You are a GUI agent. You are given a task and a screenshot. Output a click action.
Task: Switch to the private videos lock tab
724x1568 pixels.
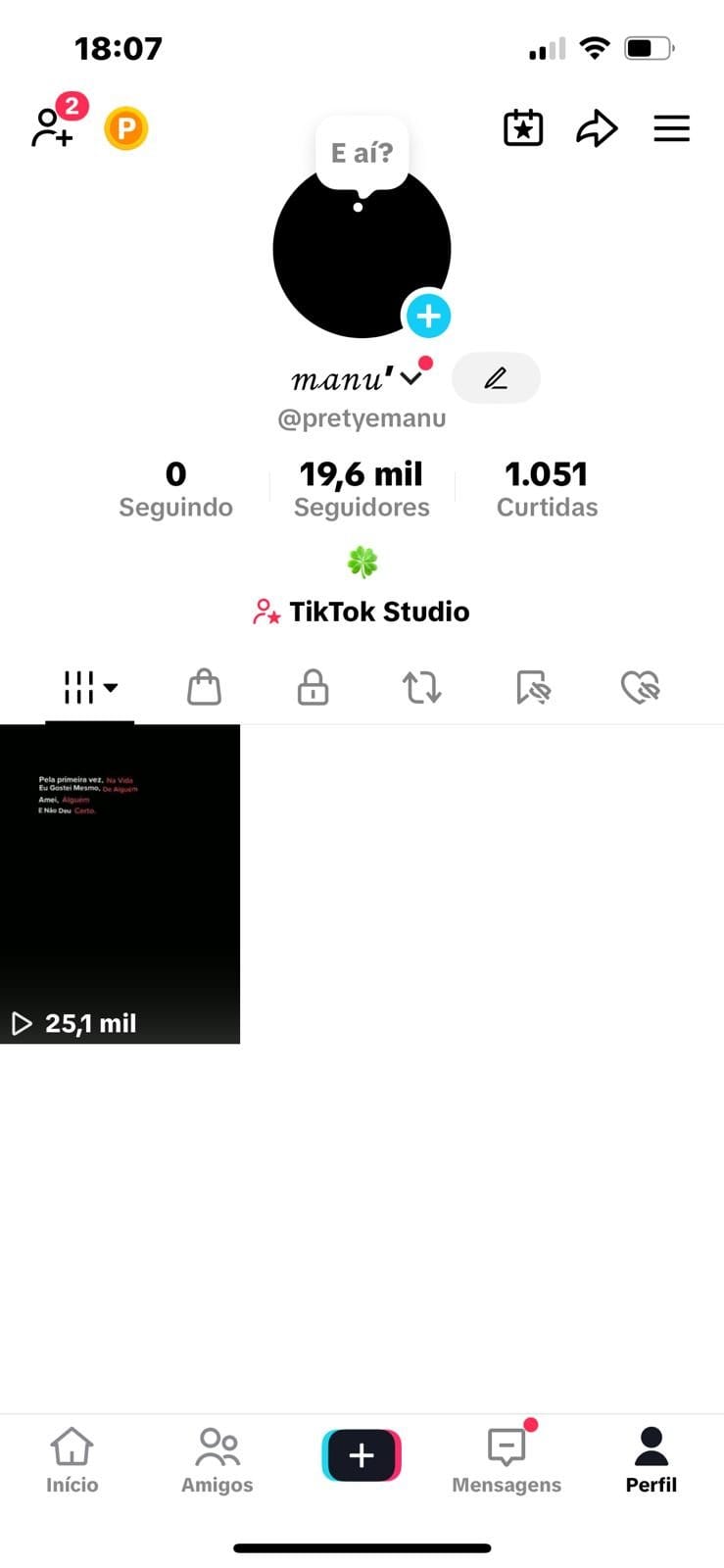click(x=313, y=687)
